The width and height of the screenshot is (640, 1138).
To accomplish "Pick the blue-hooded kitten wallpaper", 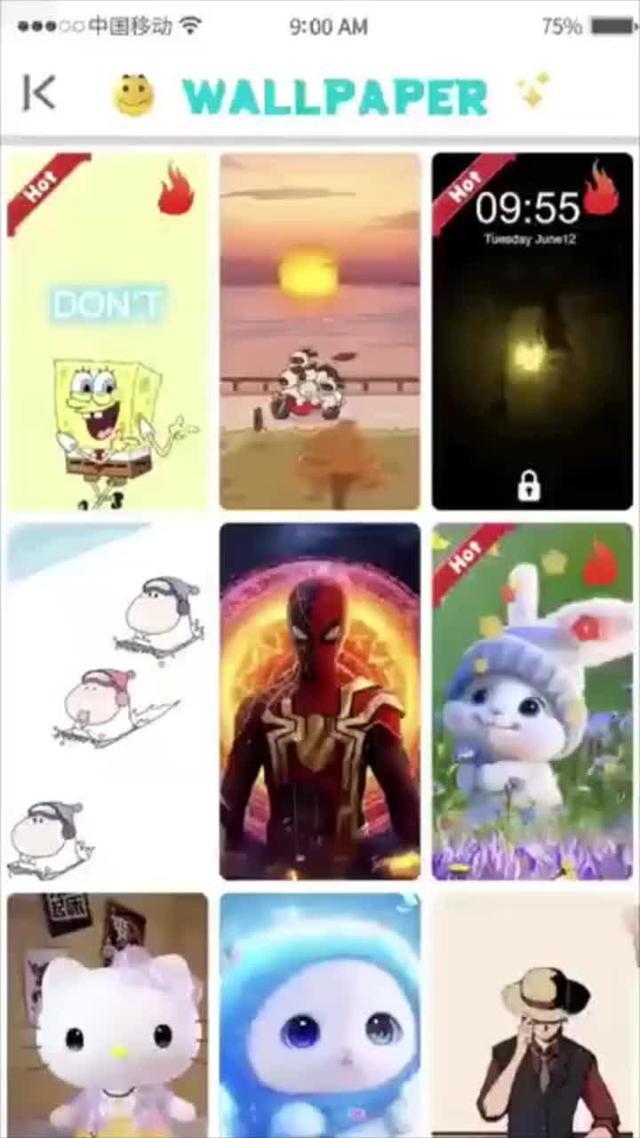I will click(x=320, y=1015).
